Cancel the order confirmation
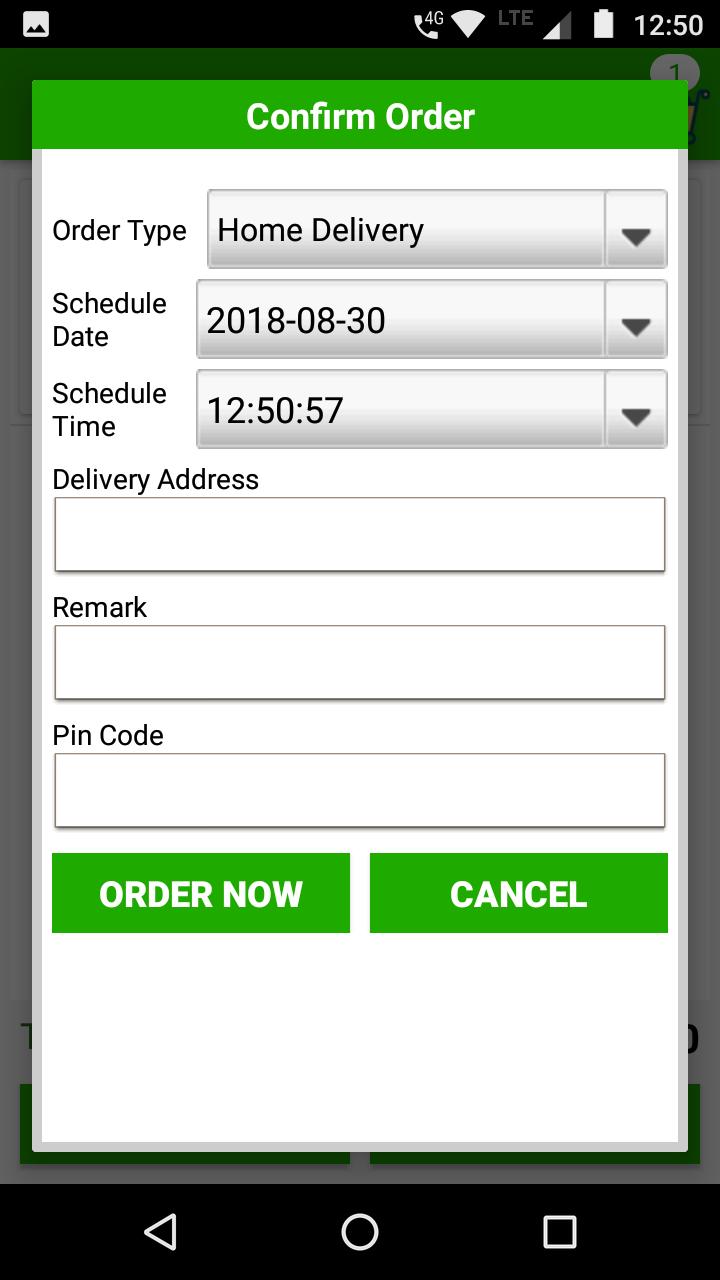Viewport: 720px width, 1280px height. point(519,893)
